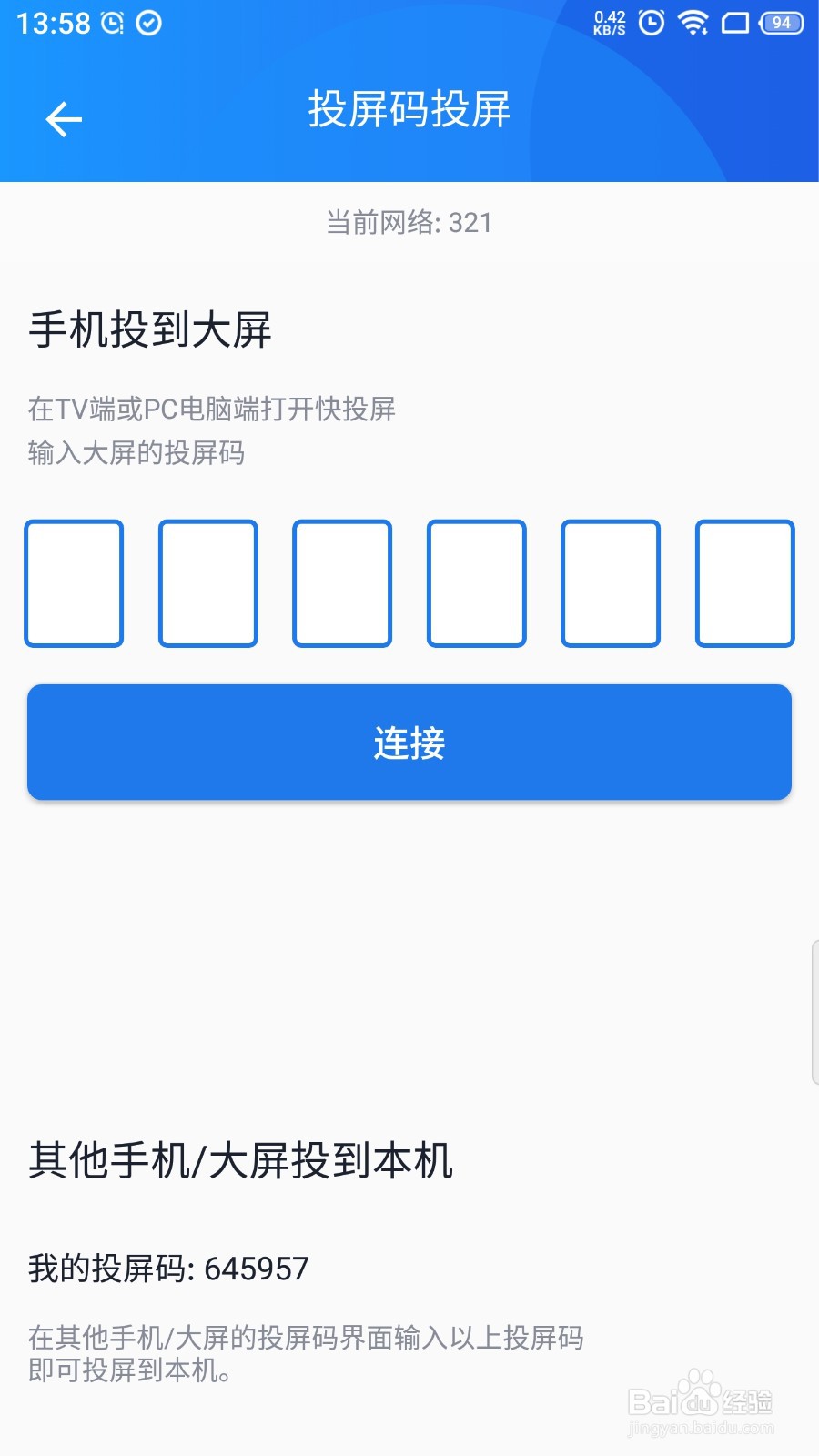The image size is (819, 1456).
Task: Tap the 当前网络: 321 network label
Action: tap(409, 223)
